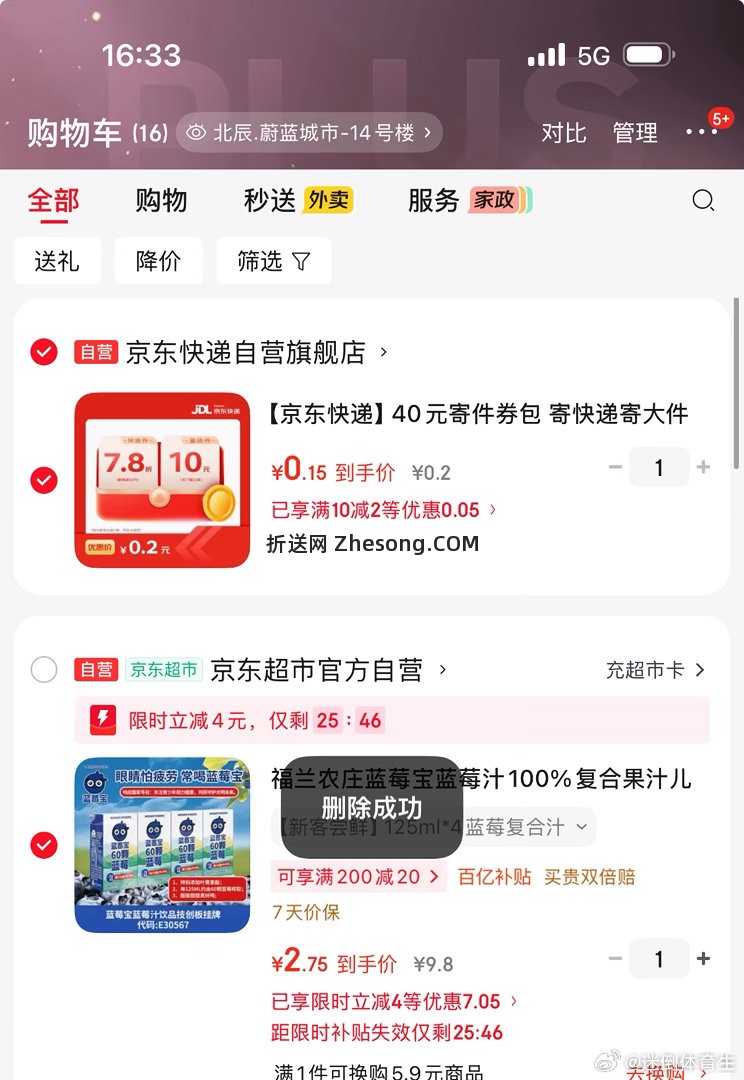Open the "..." more options menu with 5+ badge
Viewport: 744px width, 1080px height.
point(703,132)
